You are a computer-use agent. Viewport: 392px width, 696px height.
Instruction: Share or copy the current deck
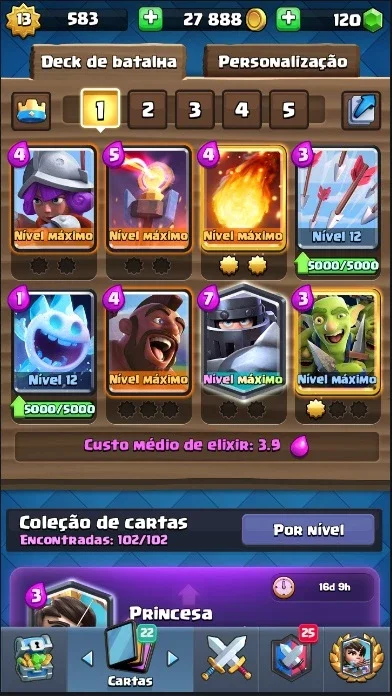(x=361, y=111)
